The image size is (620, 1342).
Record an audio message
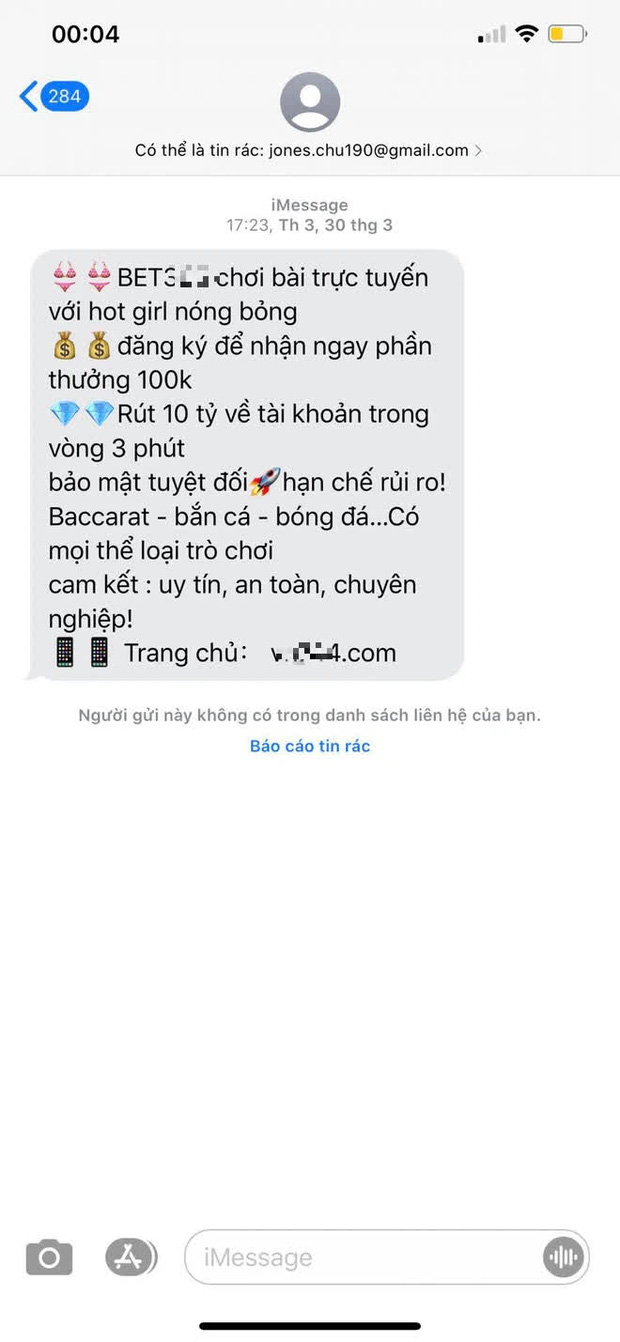click(564, 1257)
